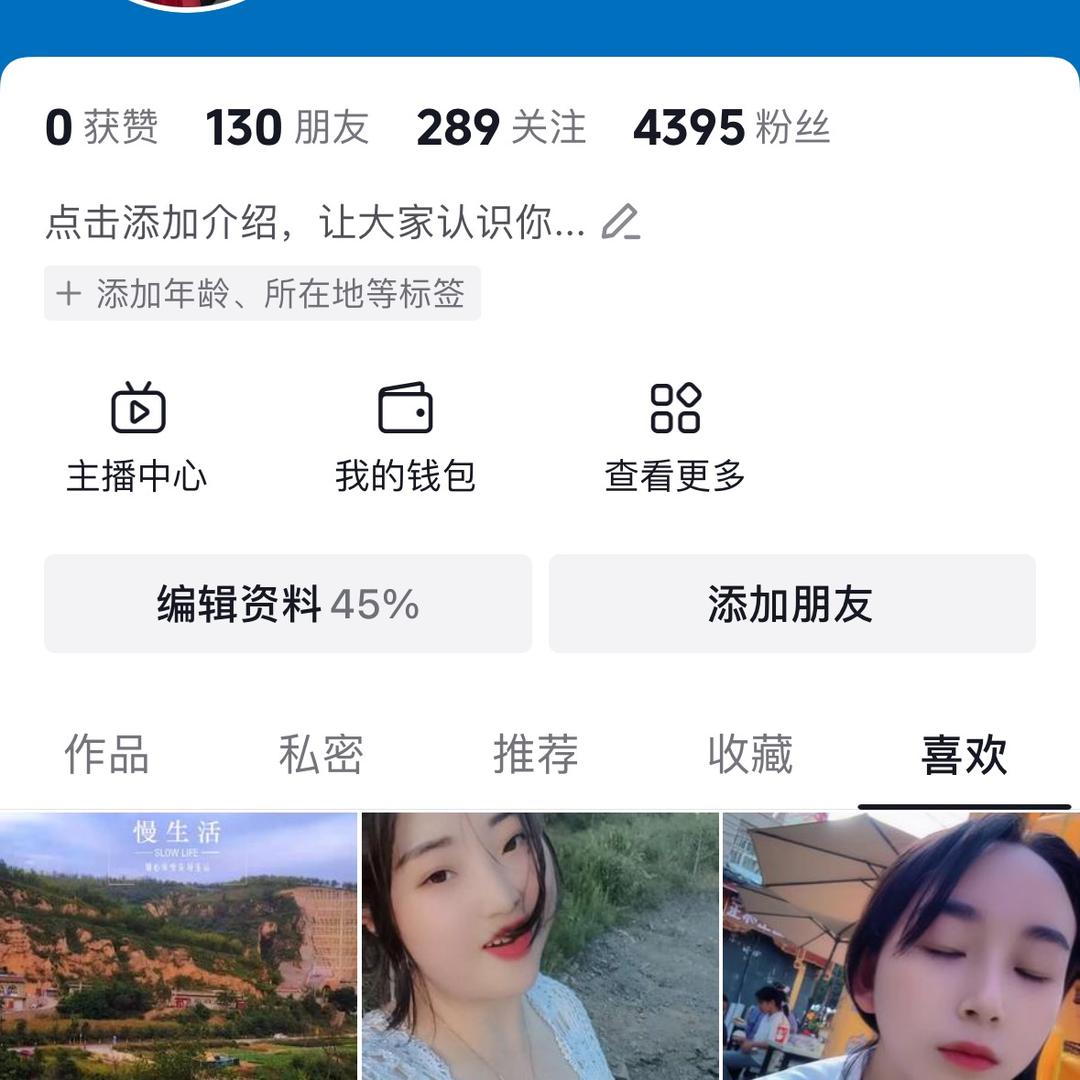Image resolution: width=1080 pixels, height=1080 pixels.
Task: Open the liked video with umbrella background
Action: tap(901, 945)
